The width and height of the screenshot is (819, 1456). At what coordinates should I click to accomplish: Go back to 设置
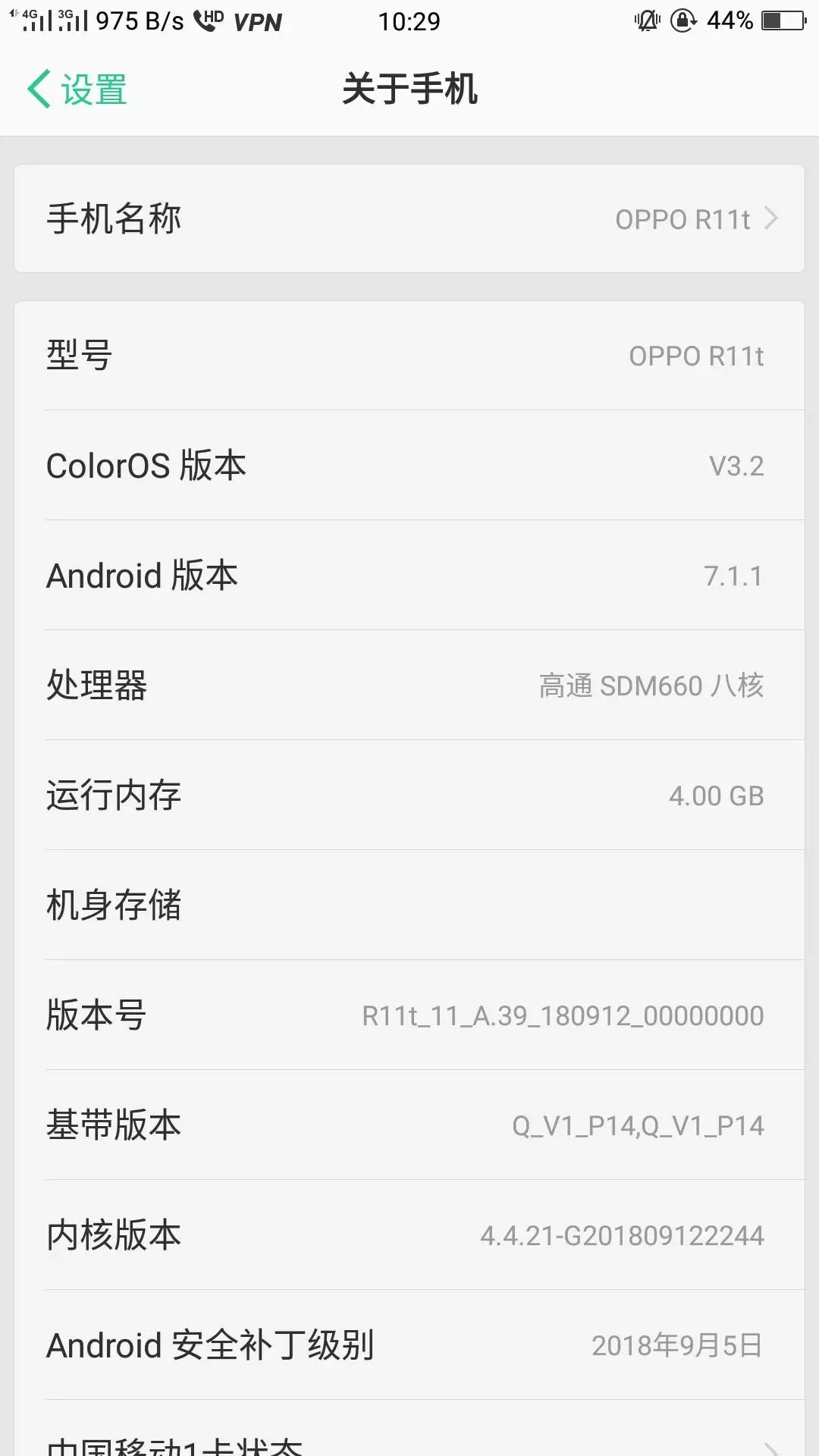click(77, 89)
